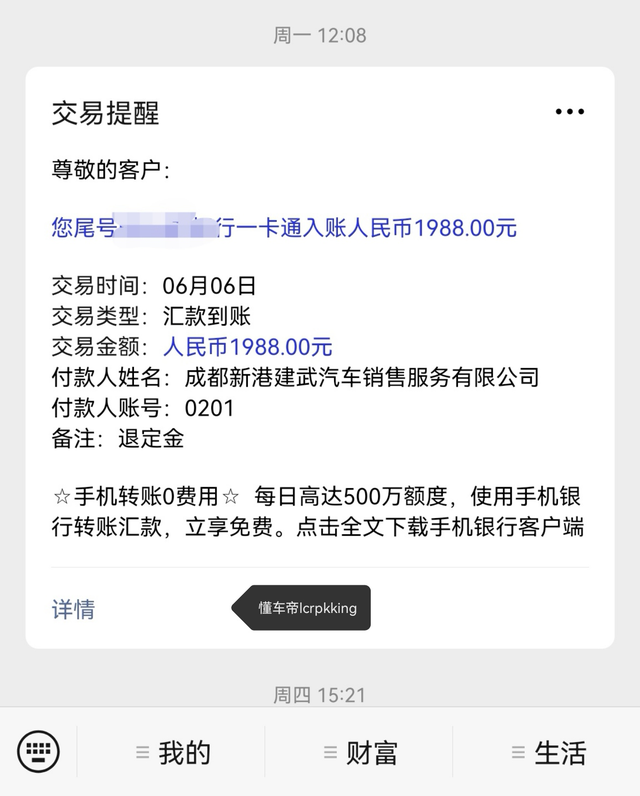Open the three-dot menu on the transaction card
This screenshot has height=796, width=640.
point(569,112)
